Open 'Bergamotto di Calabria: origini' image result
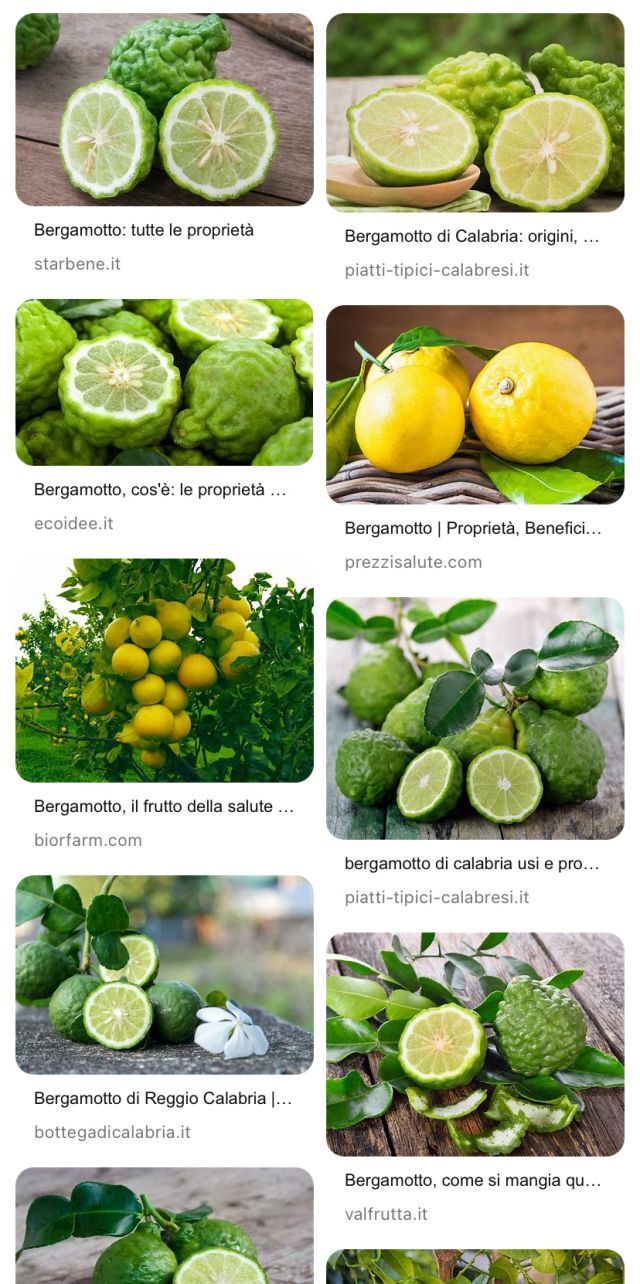Screen dimensions: 640x1284 coord(475,112)
